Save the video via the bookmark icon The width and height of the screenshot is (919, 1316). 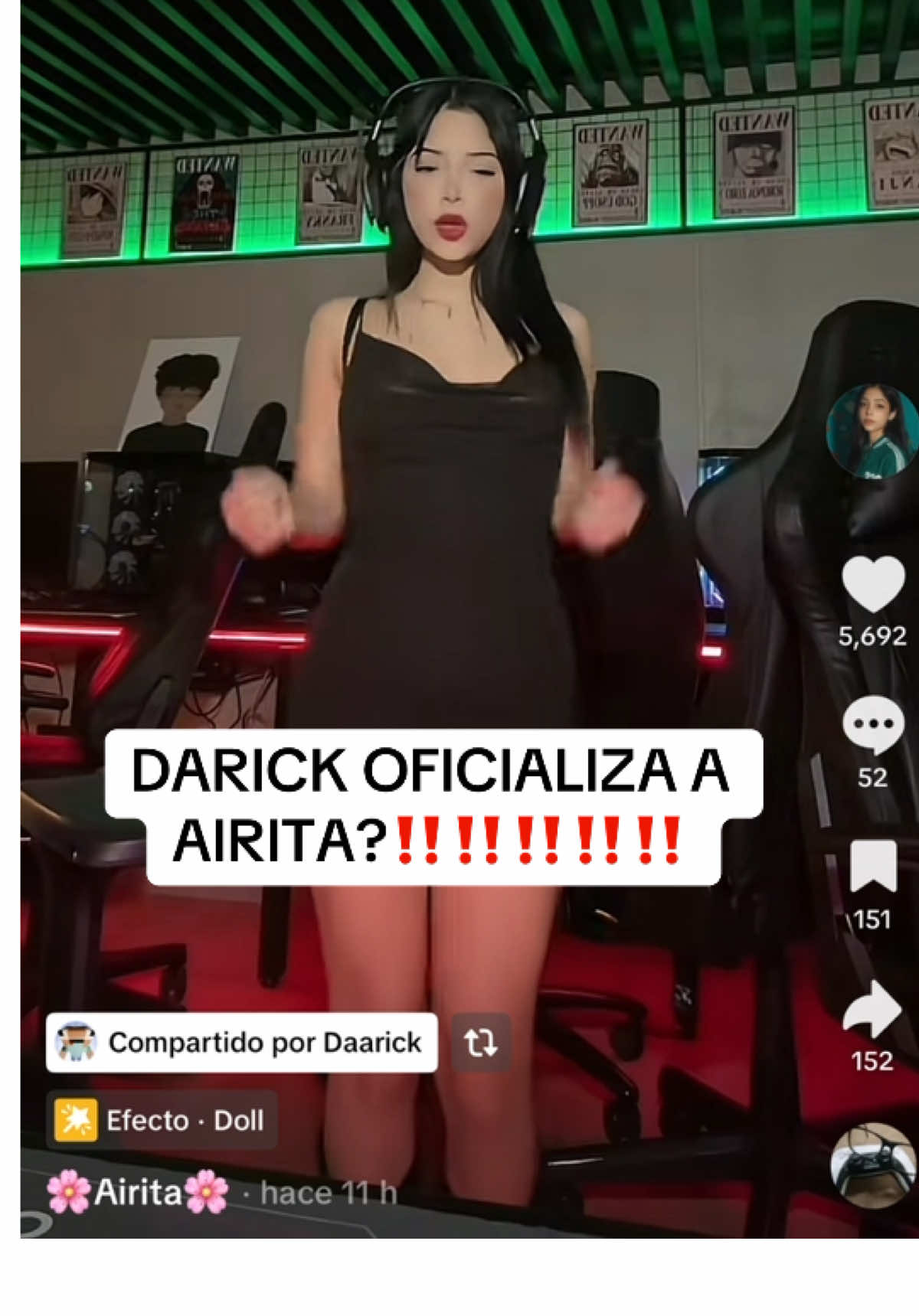875,867
